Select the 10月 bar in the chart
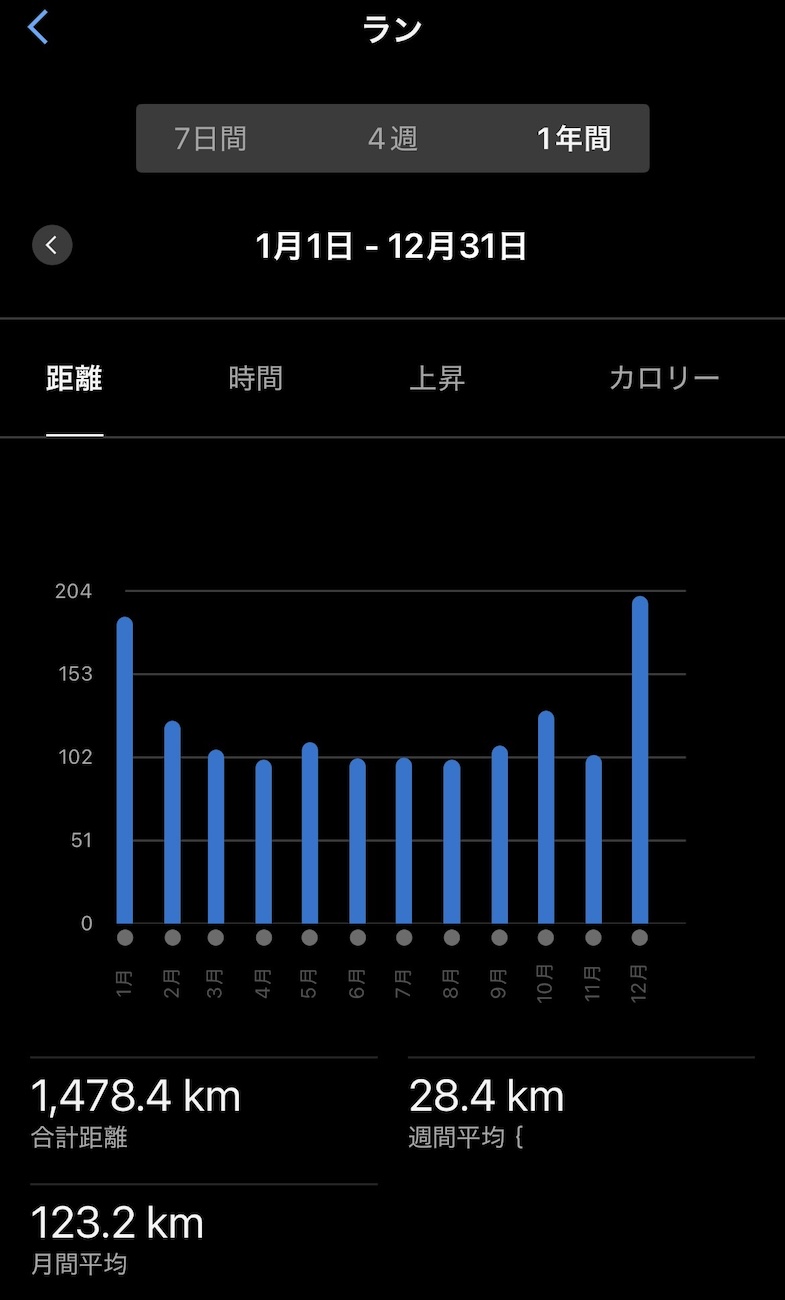The image size is (785, 1300). [547, 820]
